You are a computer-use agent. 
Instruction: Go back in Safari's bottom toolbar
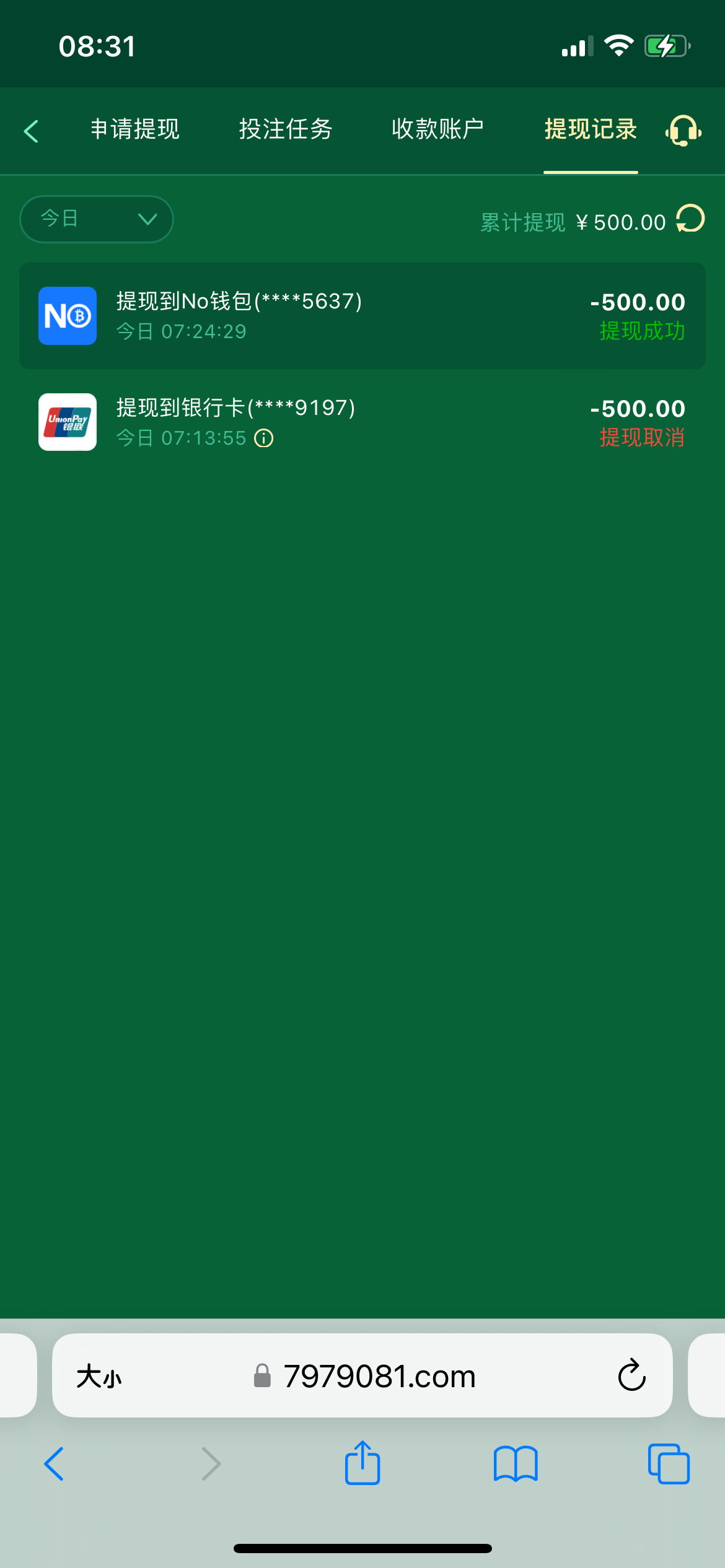55,1464
